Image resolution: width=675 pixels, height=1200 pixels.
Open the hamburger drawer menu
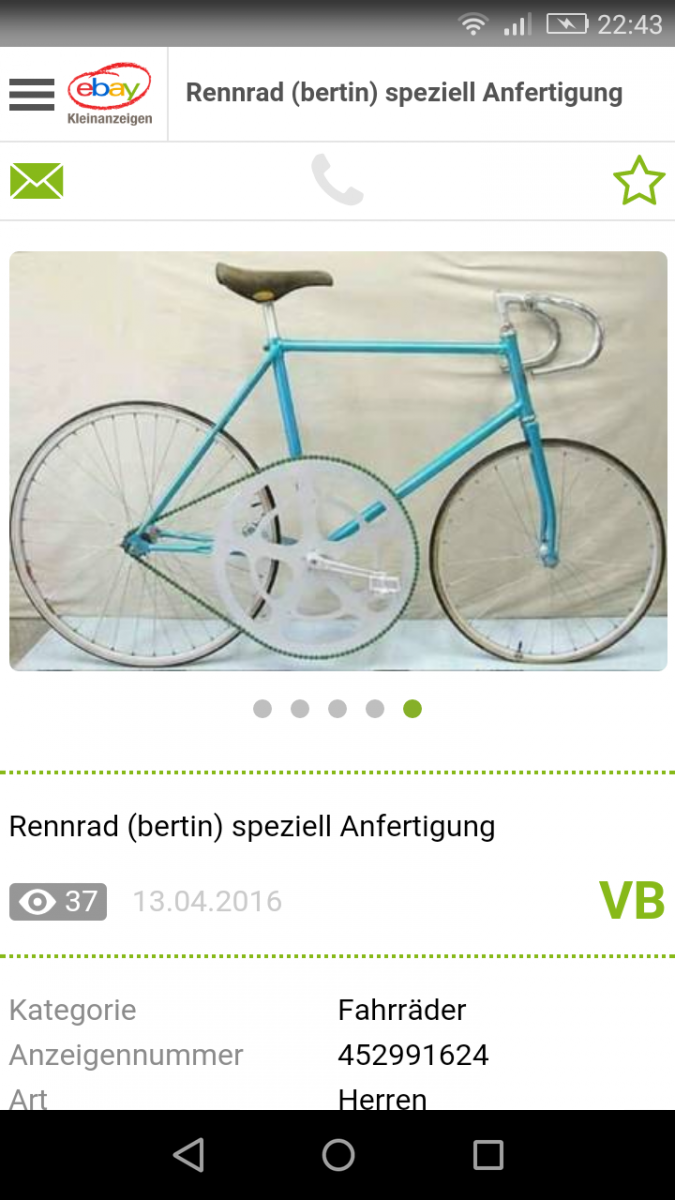pos(32,94)
